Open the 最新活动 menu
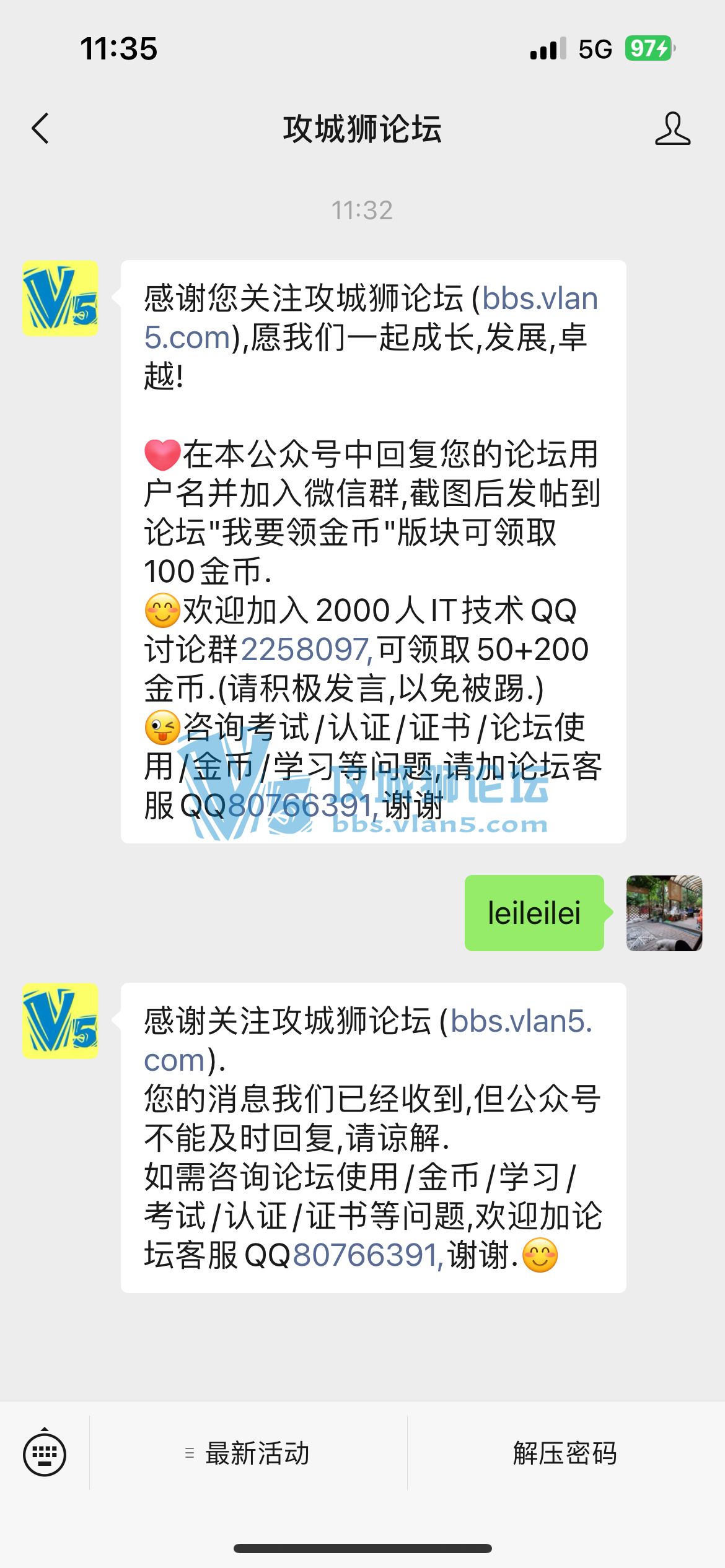 coord(248,1453)
